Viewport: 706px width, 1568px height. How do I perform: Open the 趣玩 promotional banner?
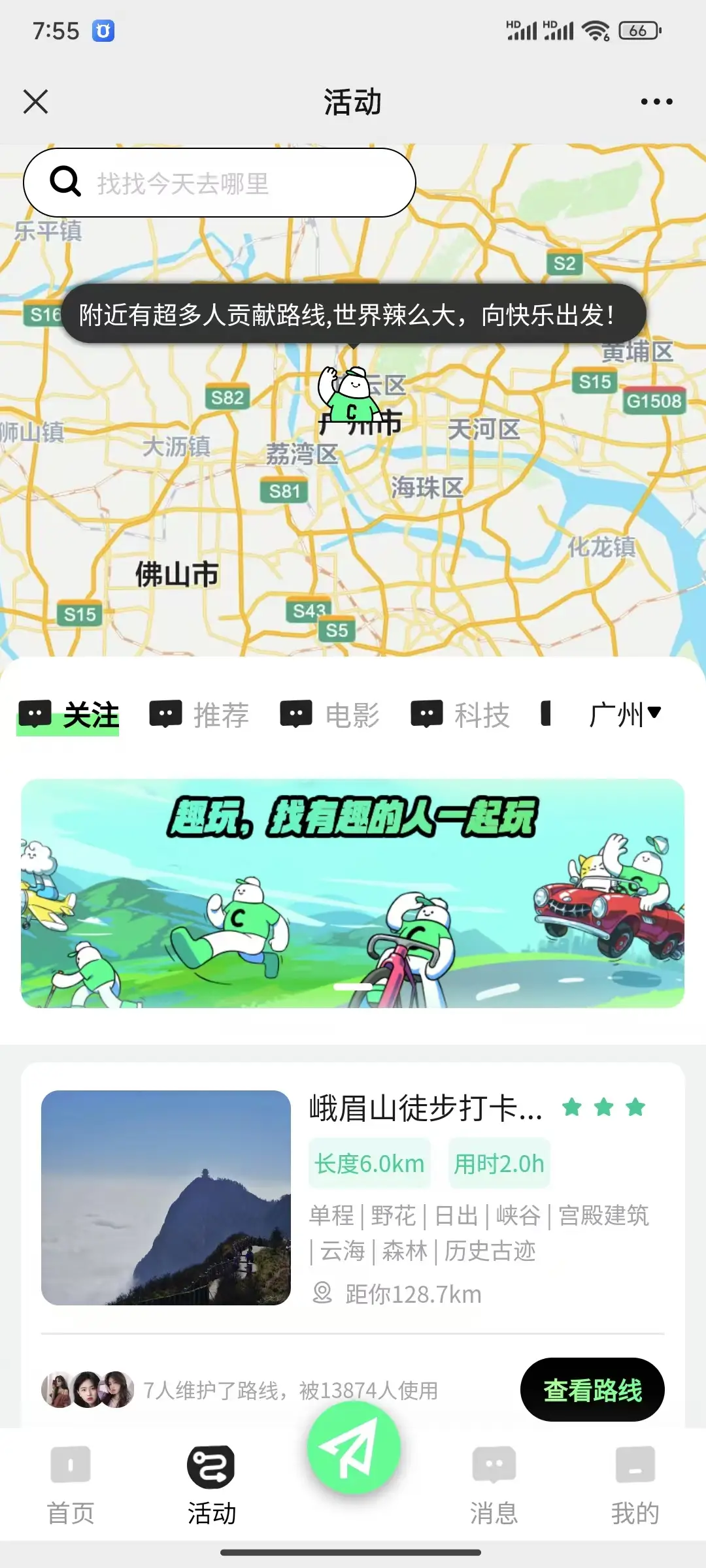pos(353,892)
